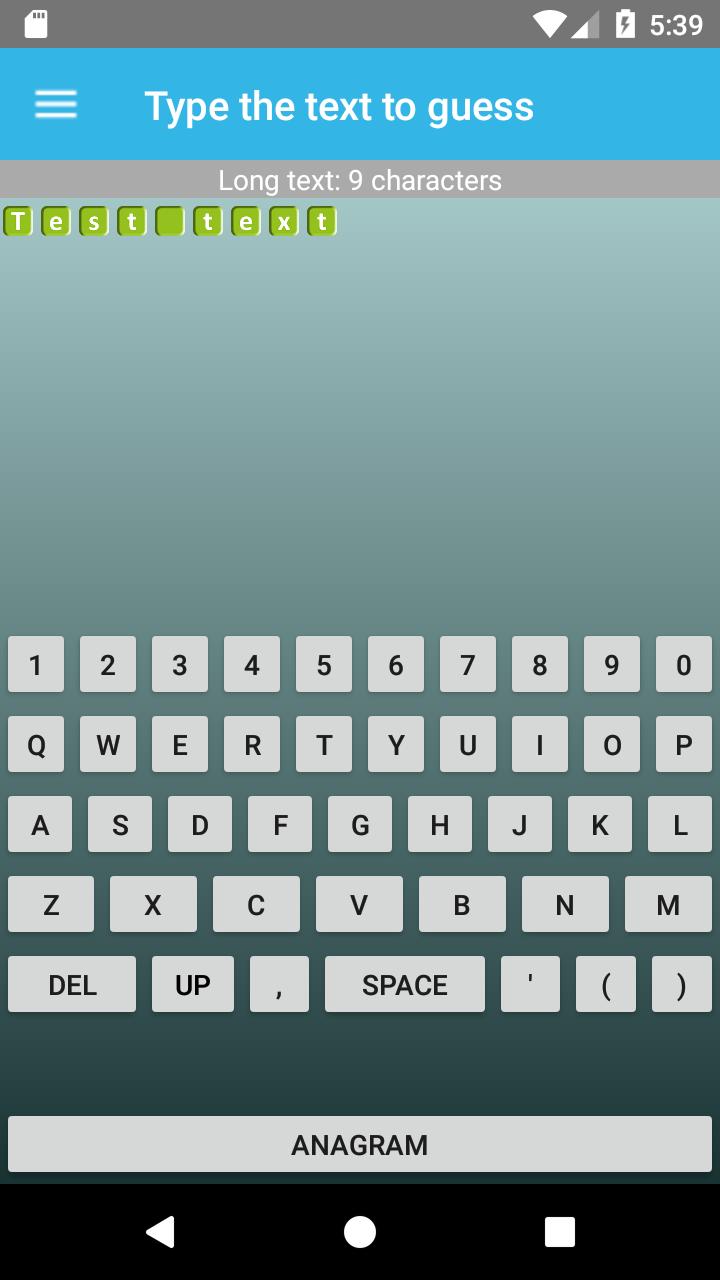Toggle uppercase with the UP key
The image size is (720, 1280).
193,984
